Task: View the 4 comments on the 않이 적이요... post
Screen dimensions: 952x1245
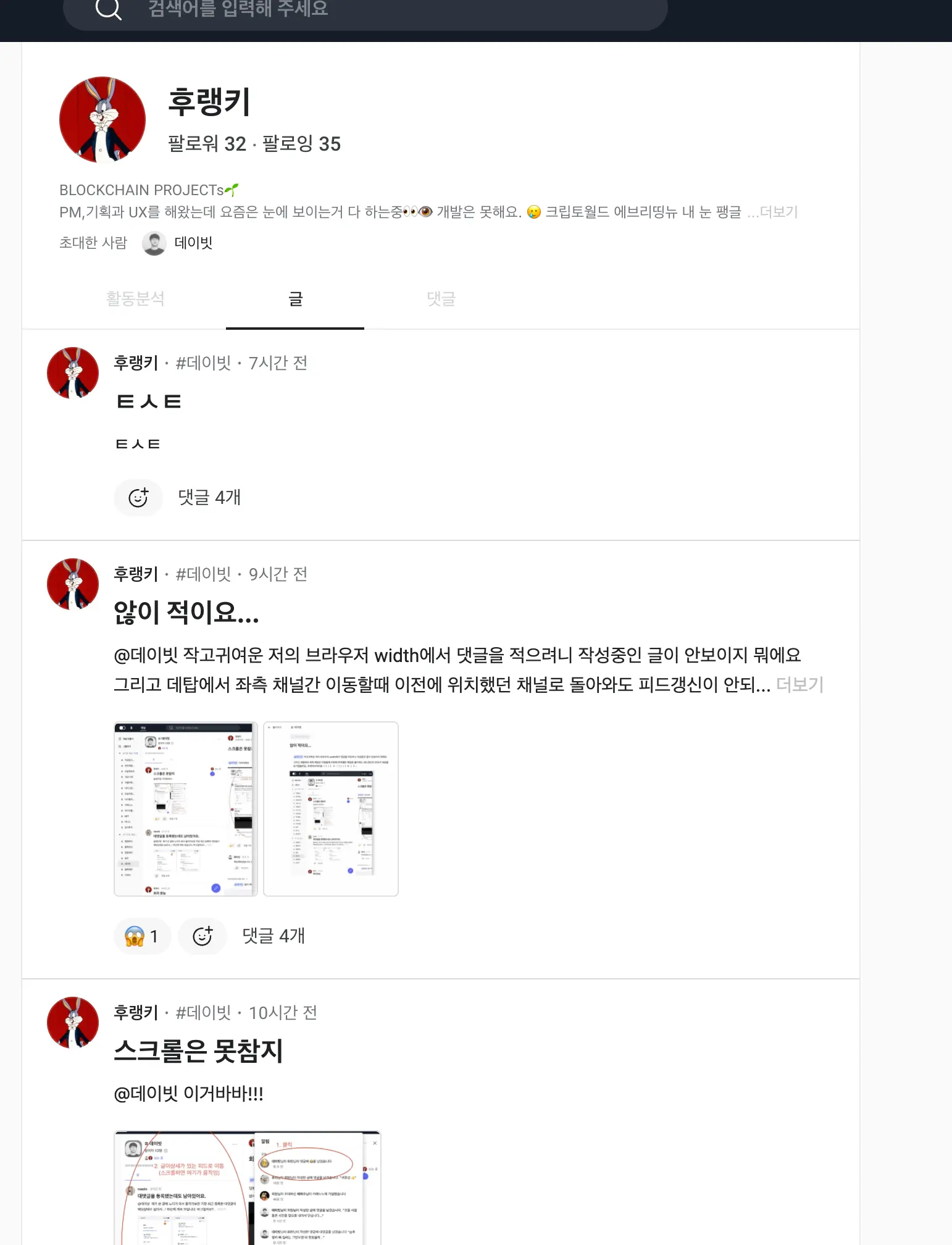Action: pos(273,936)
